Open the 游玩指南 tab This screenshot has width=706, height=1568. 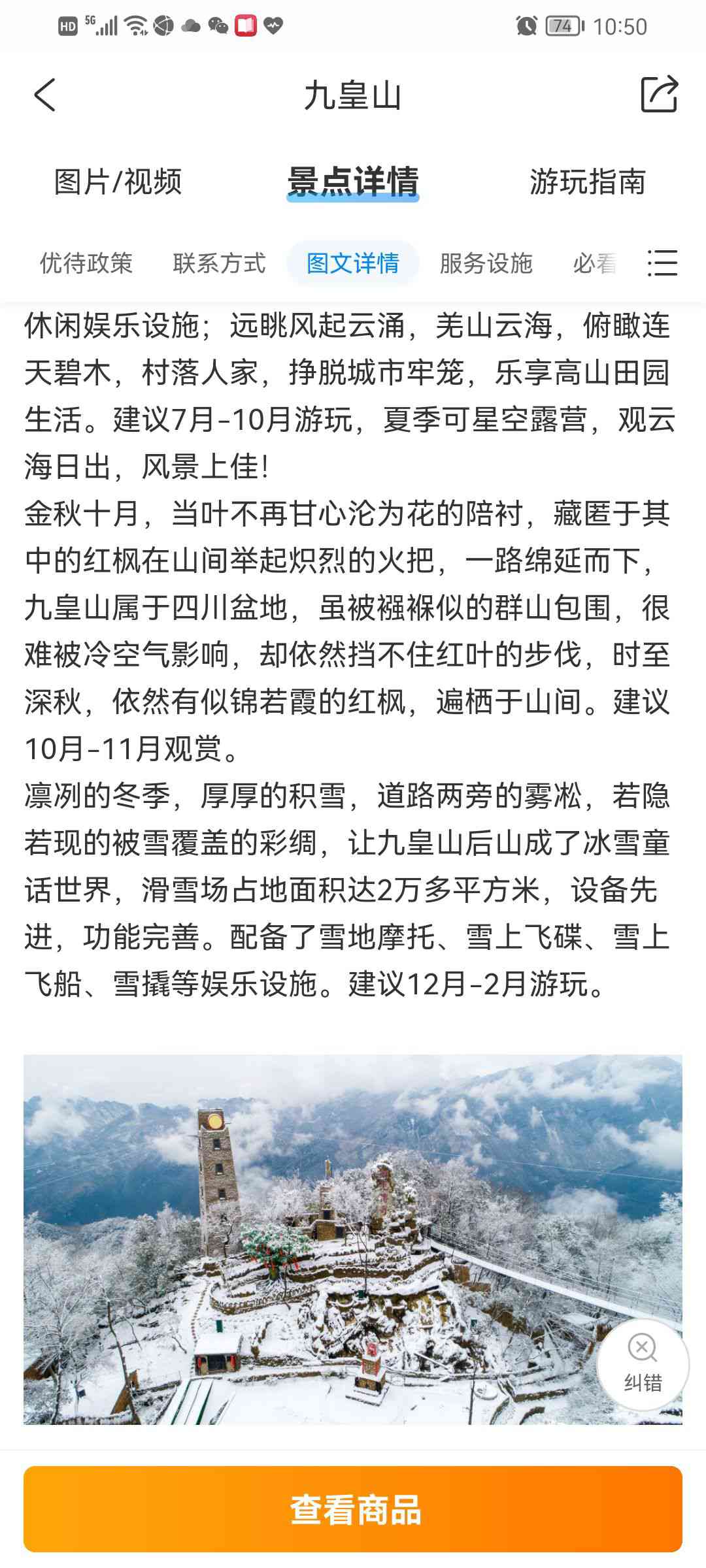(587, 182)
